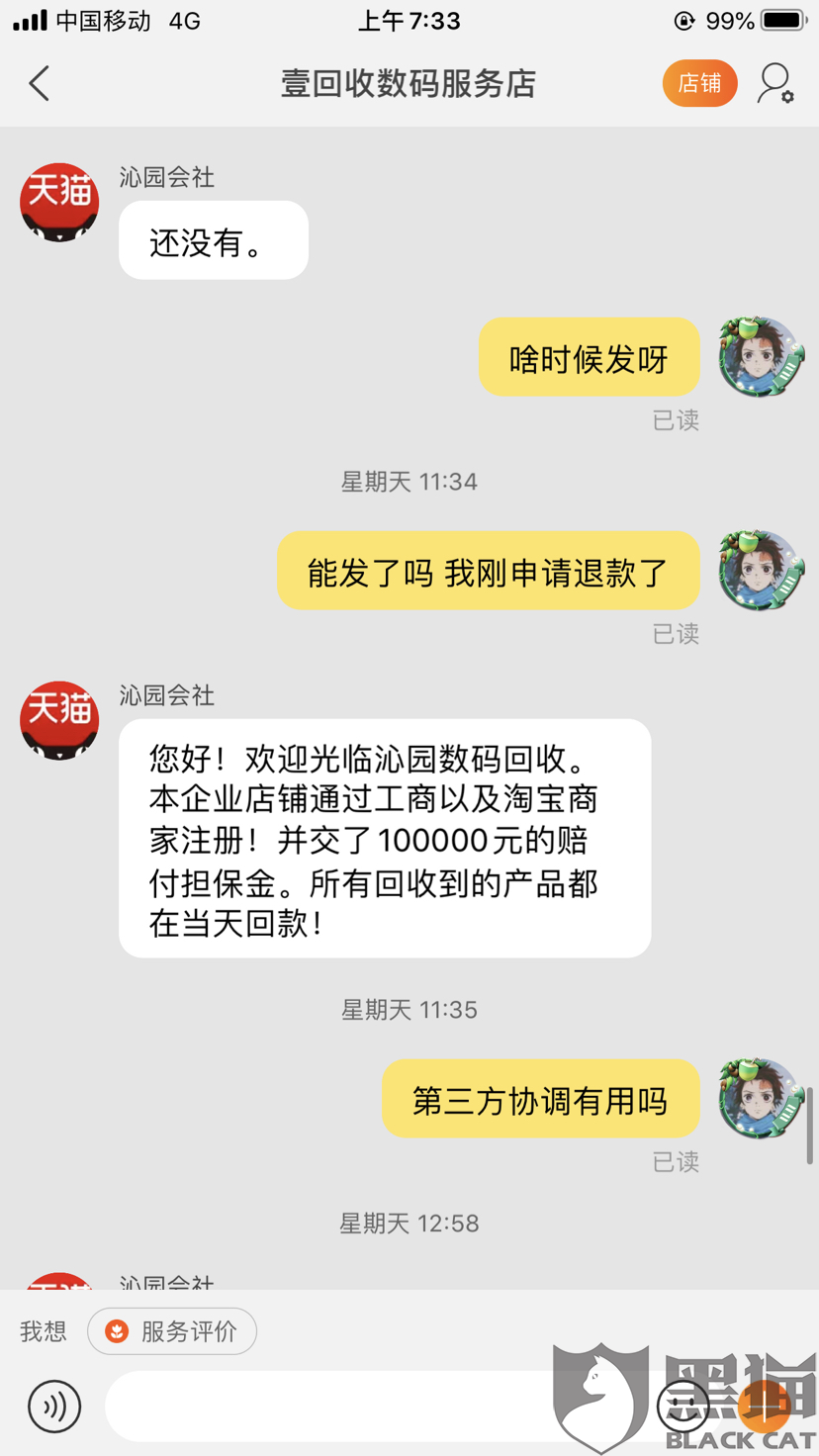Open 沁园会社 avatar above 还没有 message
The image size is (819, 1456).
(59, 203)
